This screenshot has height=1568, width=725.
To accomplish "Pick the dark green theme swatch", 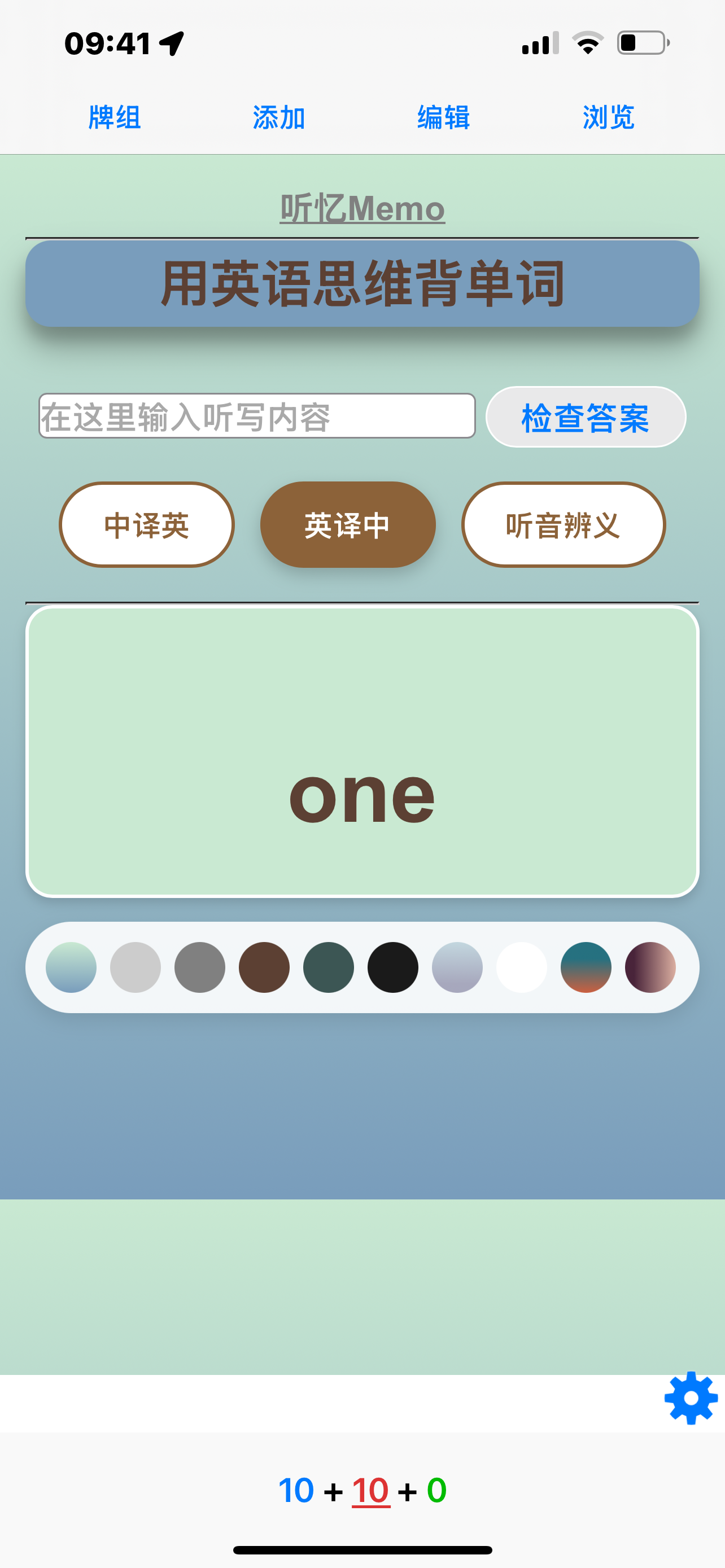I will [329, 967].
